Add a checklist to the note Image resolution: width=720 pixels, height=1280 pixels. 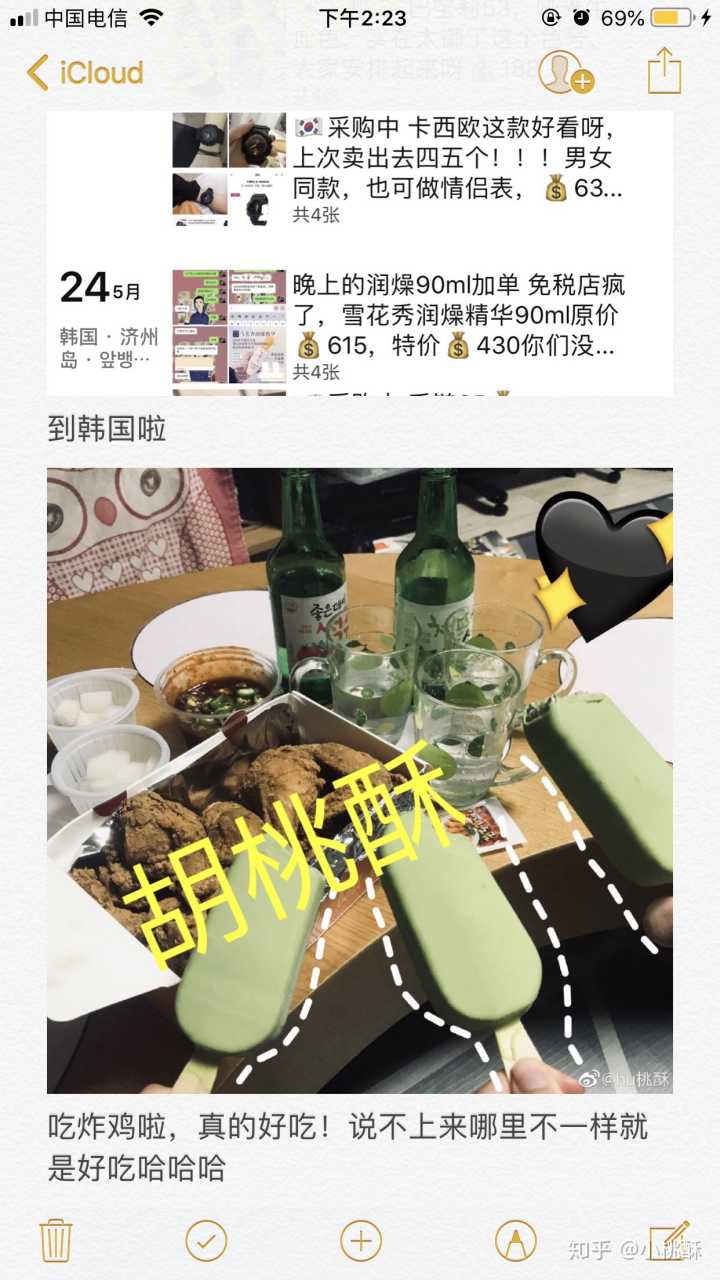(x=206, y=1241)
